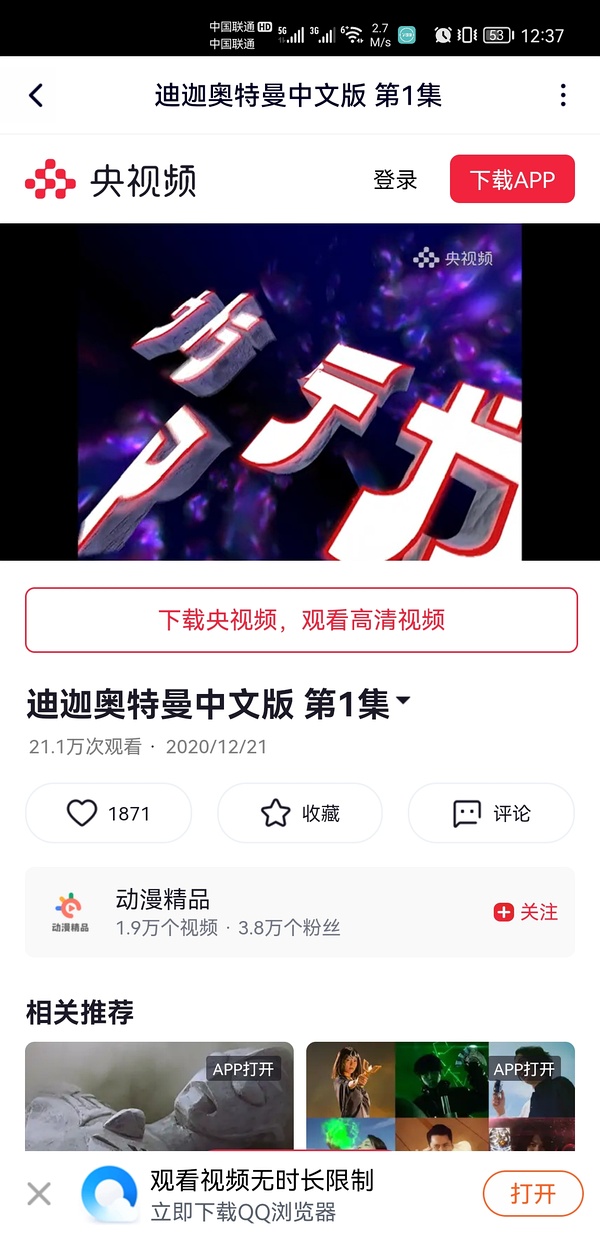Tap the red 下载APP button
This screenshot has height=1237, width=600.
[512, 180]
